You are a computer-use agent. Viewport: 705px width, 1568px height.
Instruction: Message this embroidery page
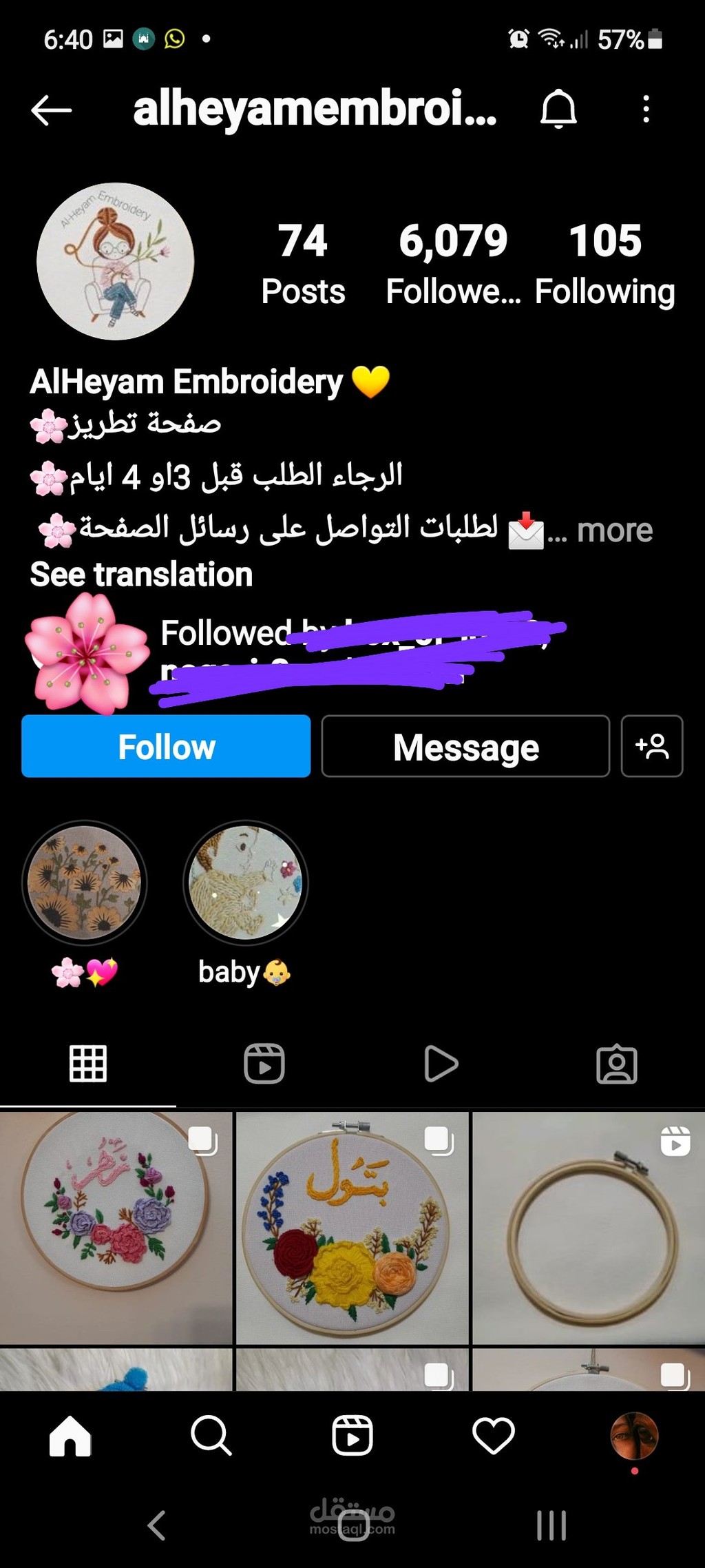pos(465,746)
